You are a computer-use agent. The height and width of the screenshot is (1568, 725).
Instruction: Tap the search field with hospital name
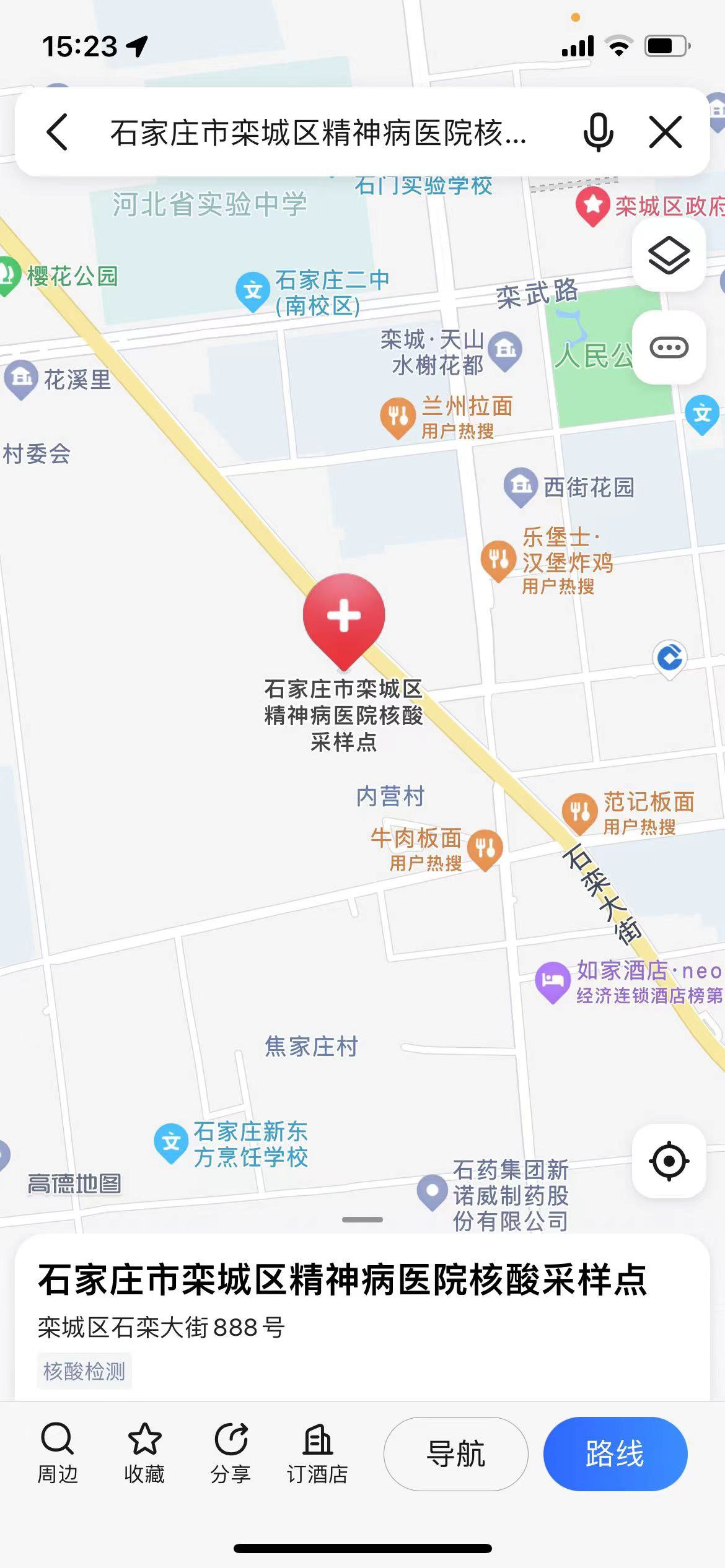point(319,133)
